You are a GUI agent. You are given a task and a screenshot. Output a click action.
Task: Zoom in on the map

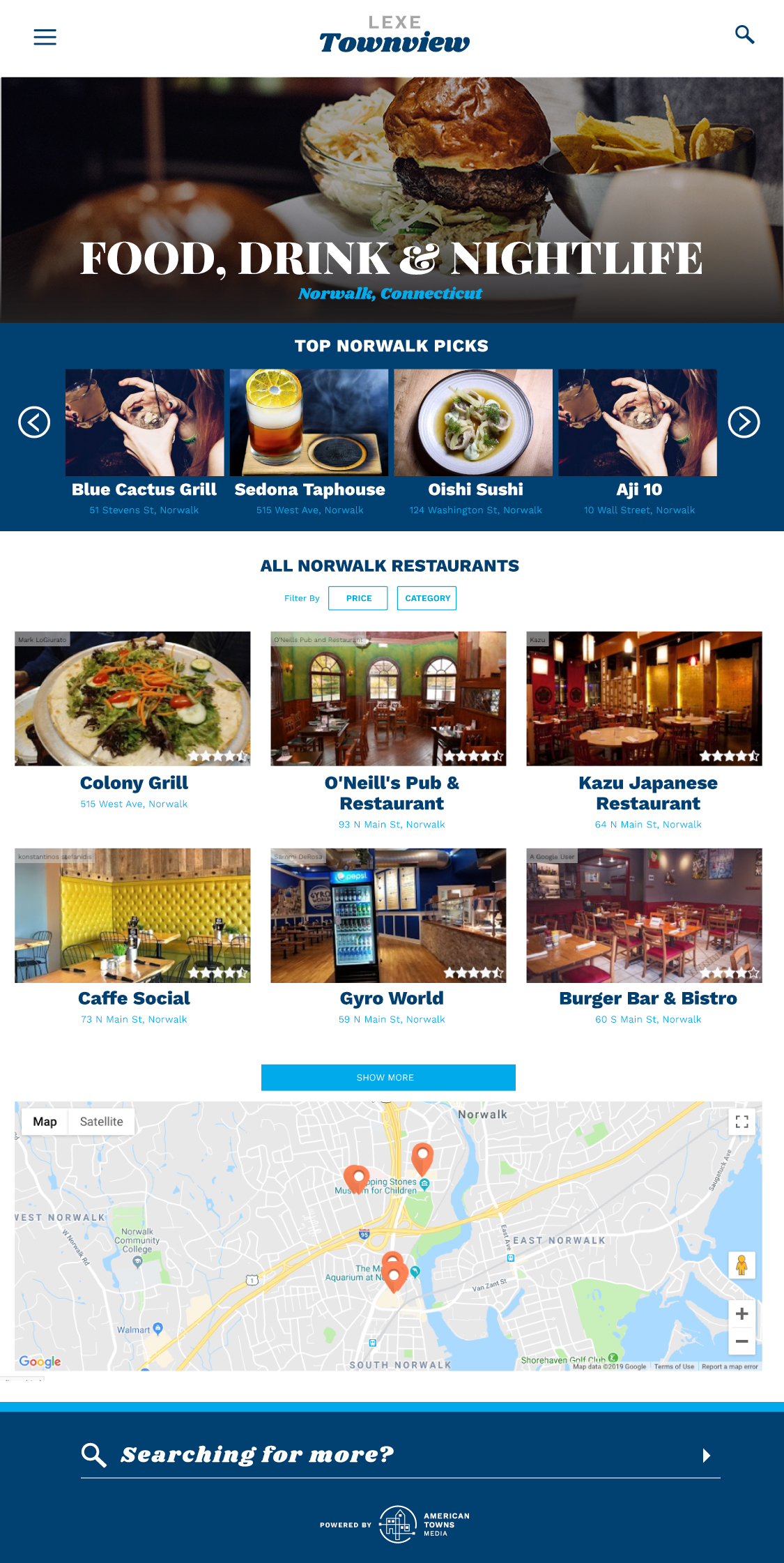coord(741,1314)
